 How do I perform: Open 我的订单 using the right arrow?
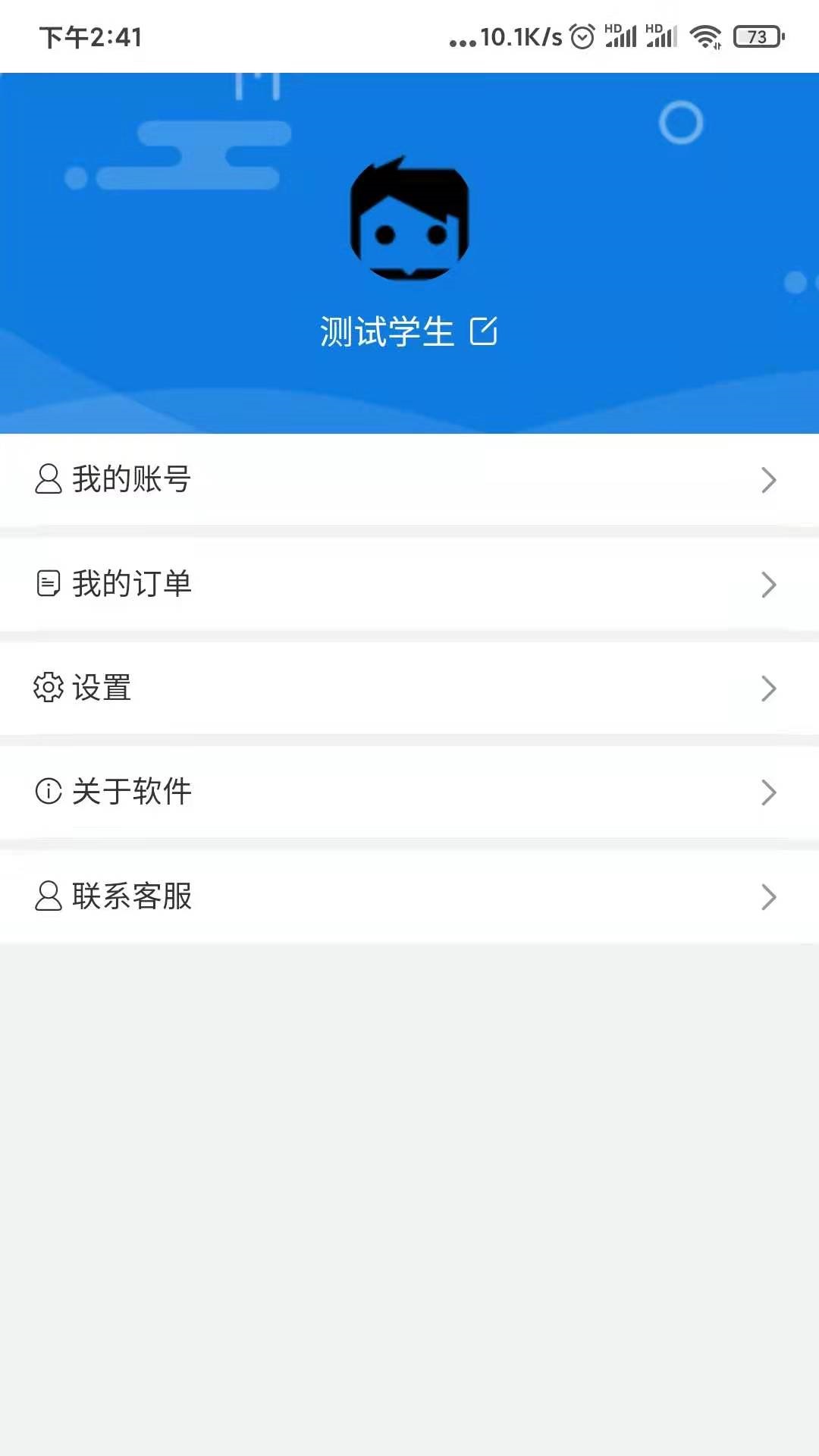pyautogui.click(x=769, y=584)
